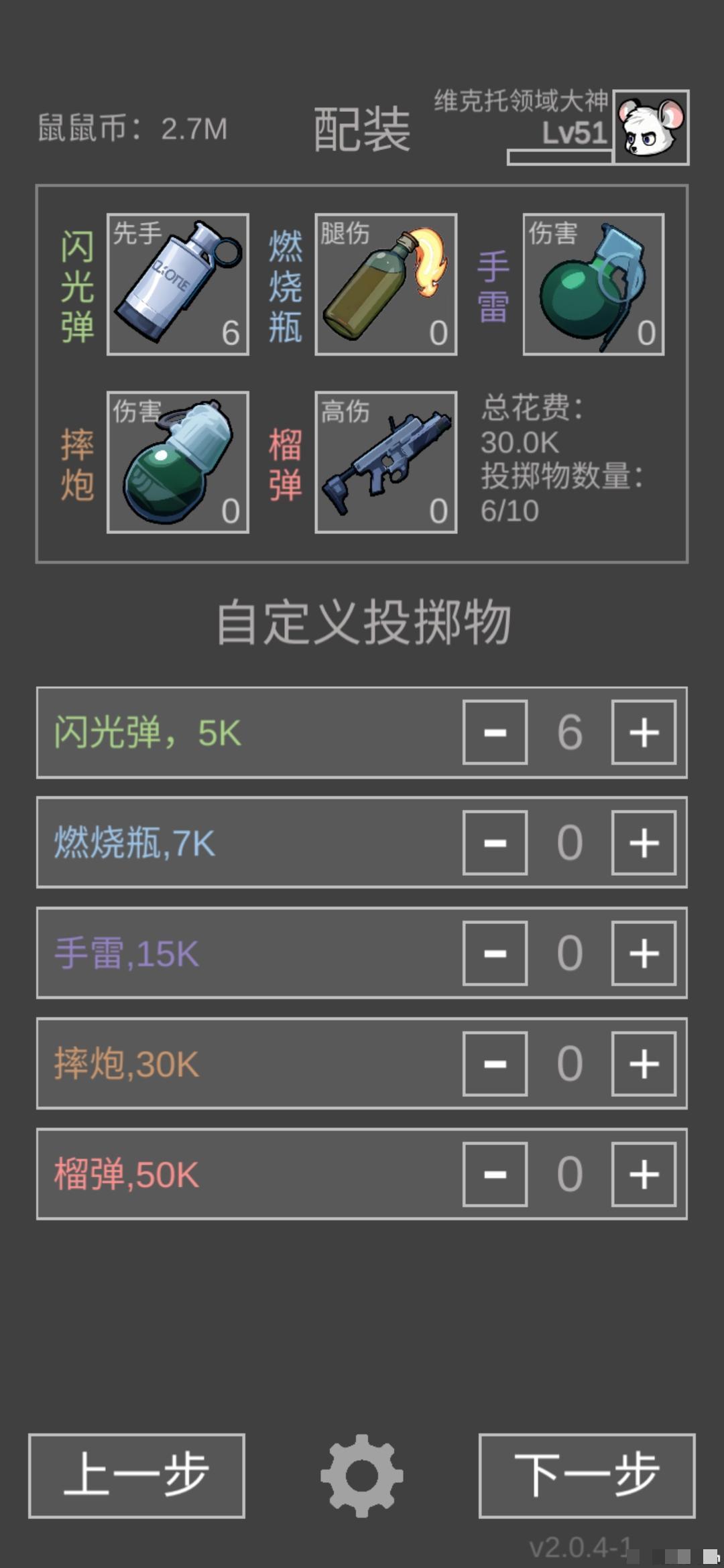724x1568 pixels.
Task: Add one 燃烧瓶 with plus button
Action: pyautogui.click(x=644, y=843)
